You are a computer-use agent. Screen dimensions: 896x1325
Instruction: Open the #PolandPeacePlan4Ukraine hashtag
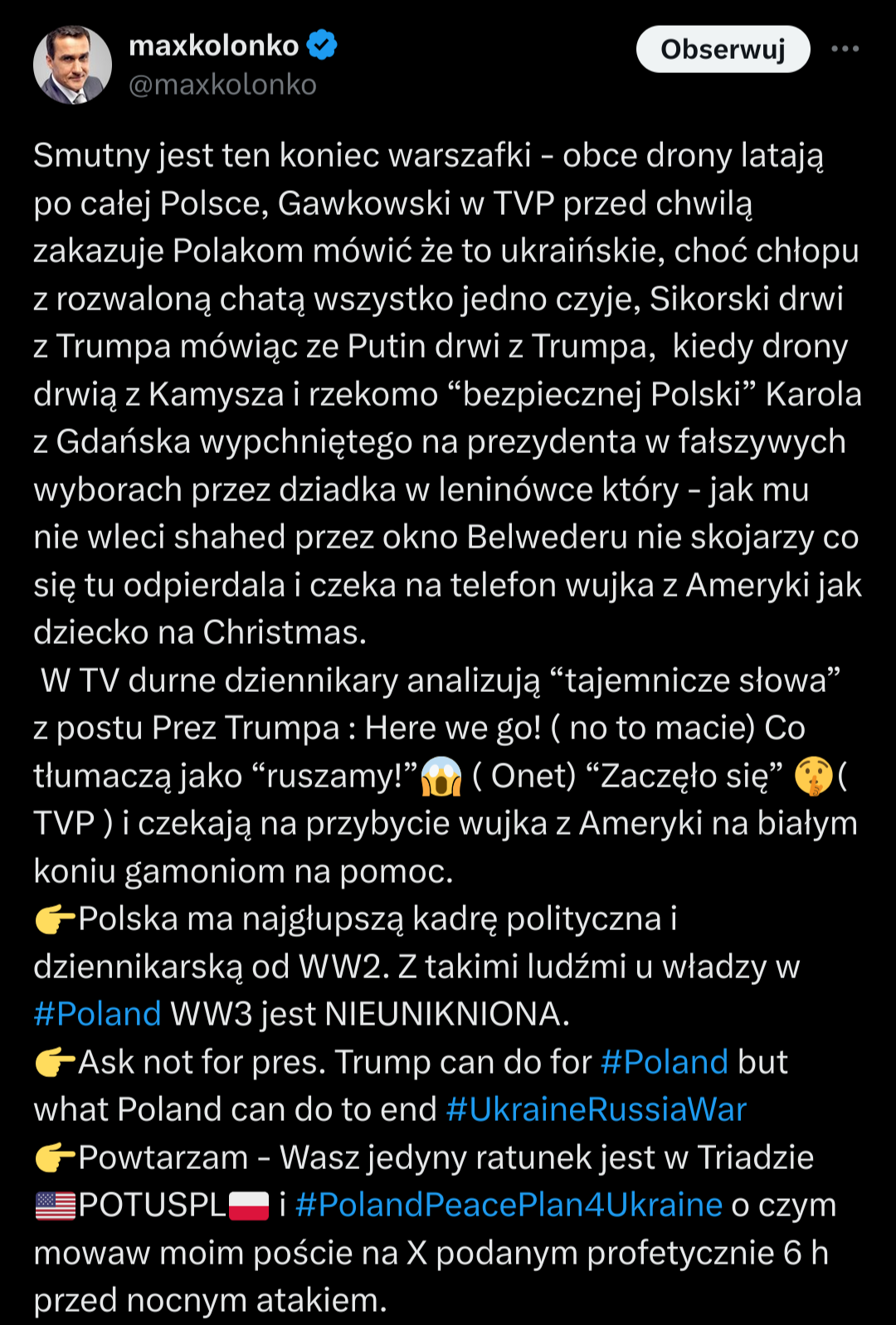pyautogui.click(x=508, y=1205)
